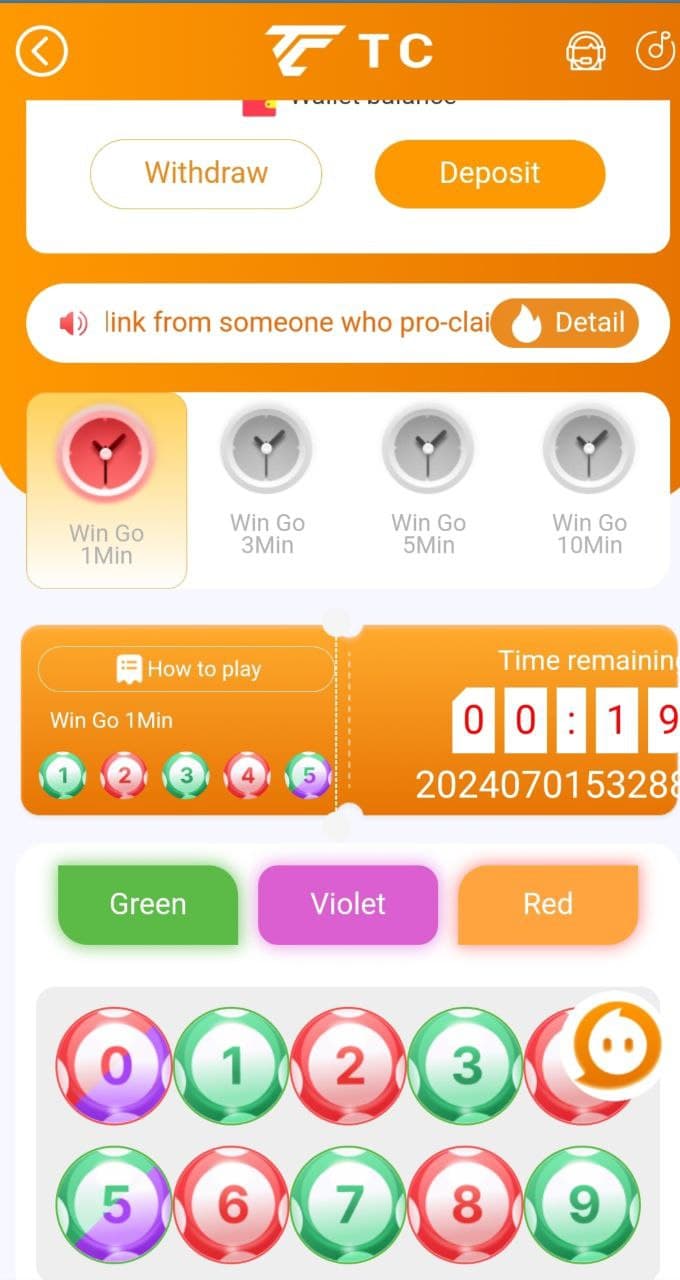
Task: Select number ball 9
Action: click(x=582, y=1206)
